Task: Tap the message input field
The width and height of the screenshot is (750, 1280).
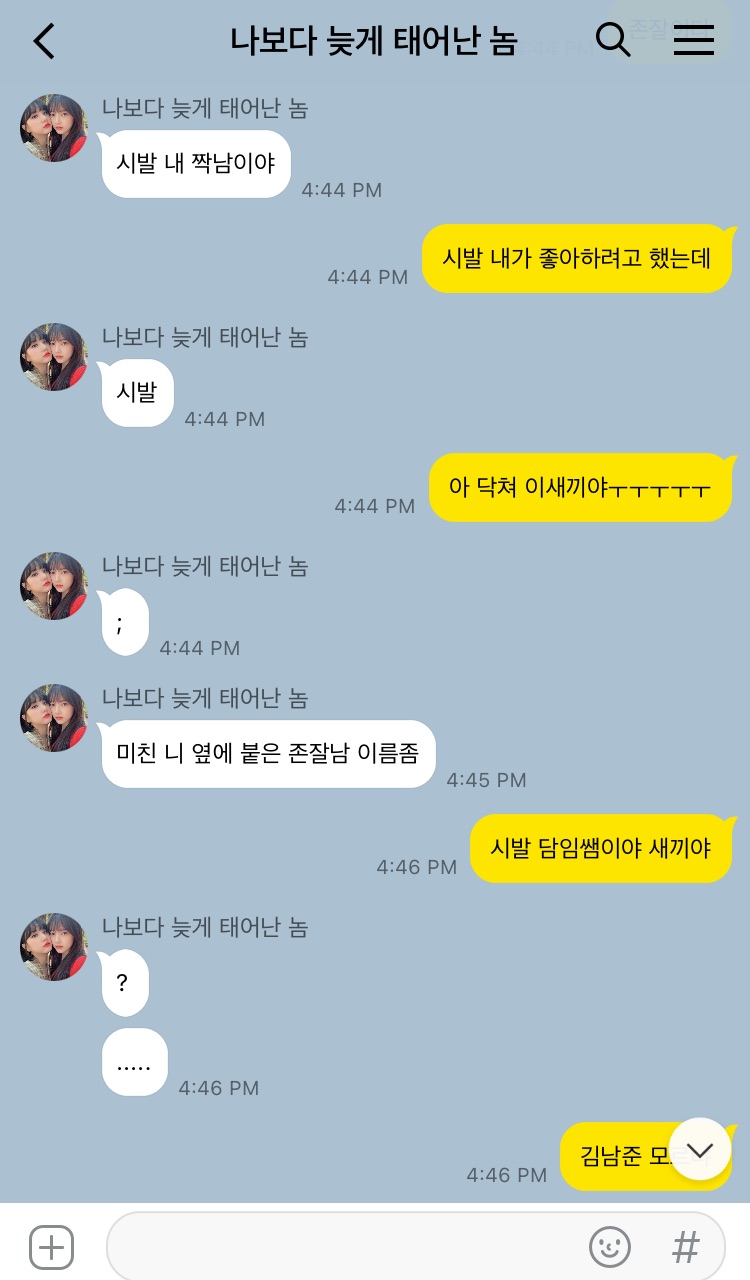Action: (340, 1247)
